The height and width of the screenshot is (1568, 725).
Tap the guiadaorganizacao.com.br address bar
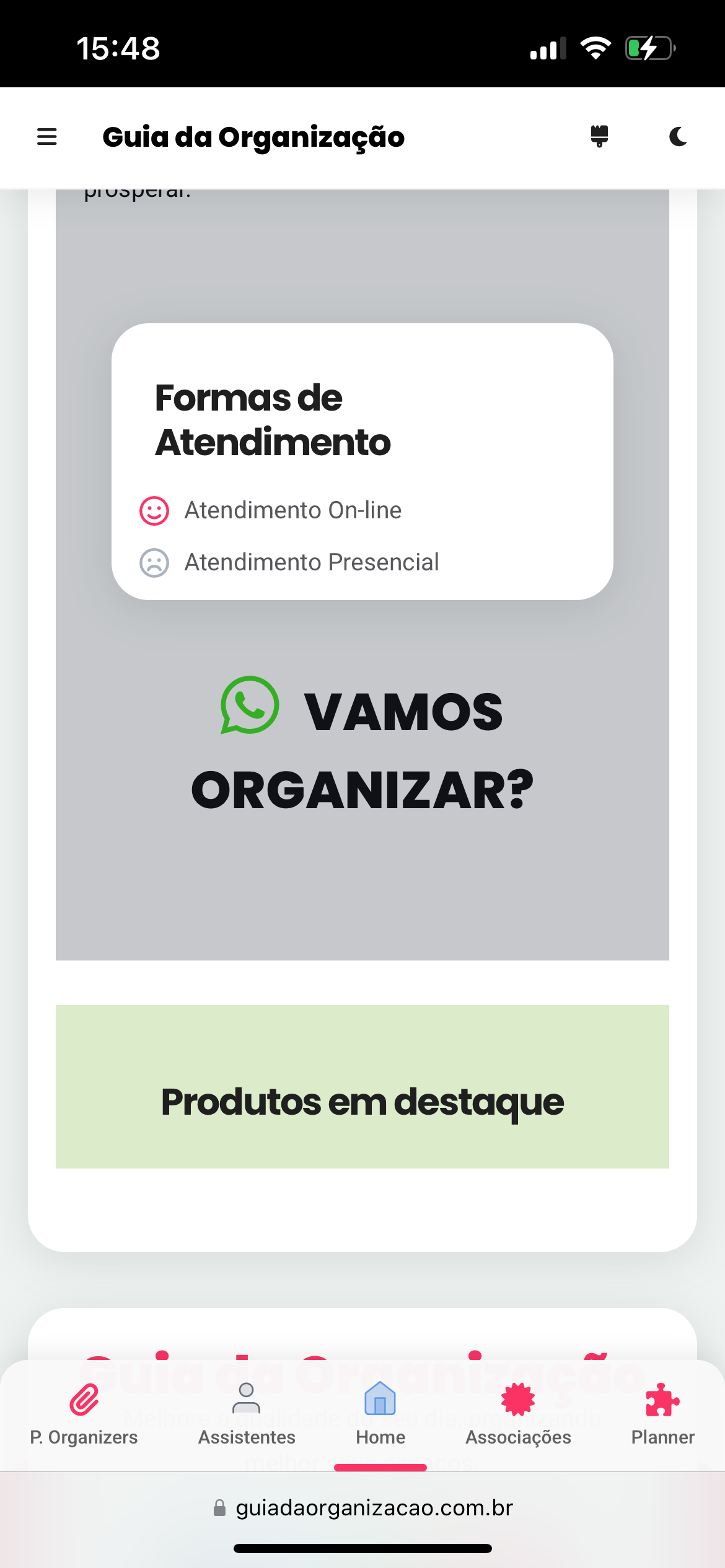point(363,1508)
